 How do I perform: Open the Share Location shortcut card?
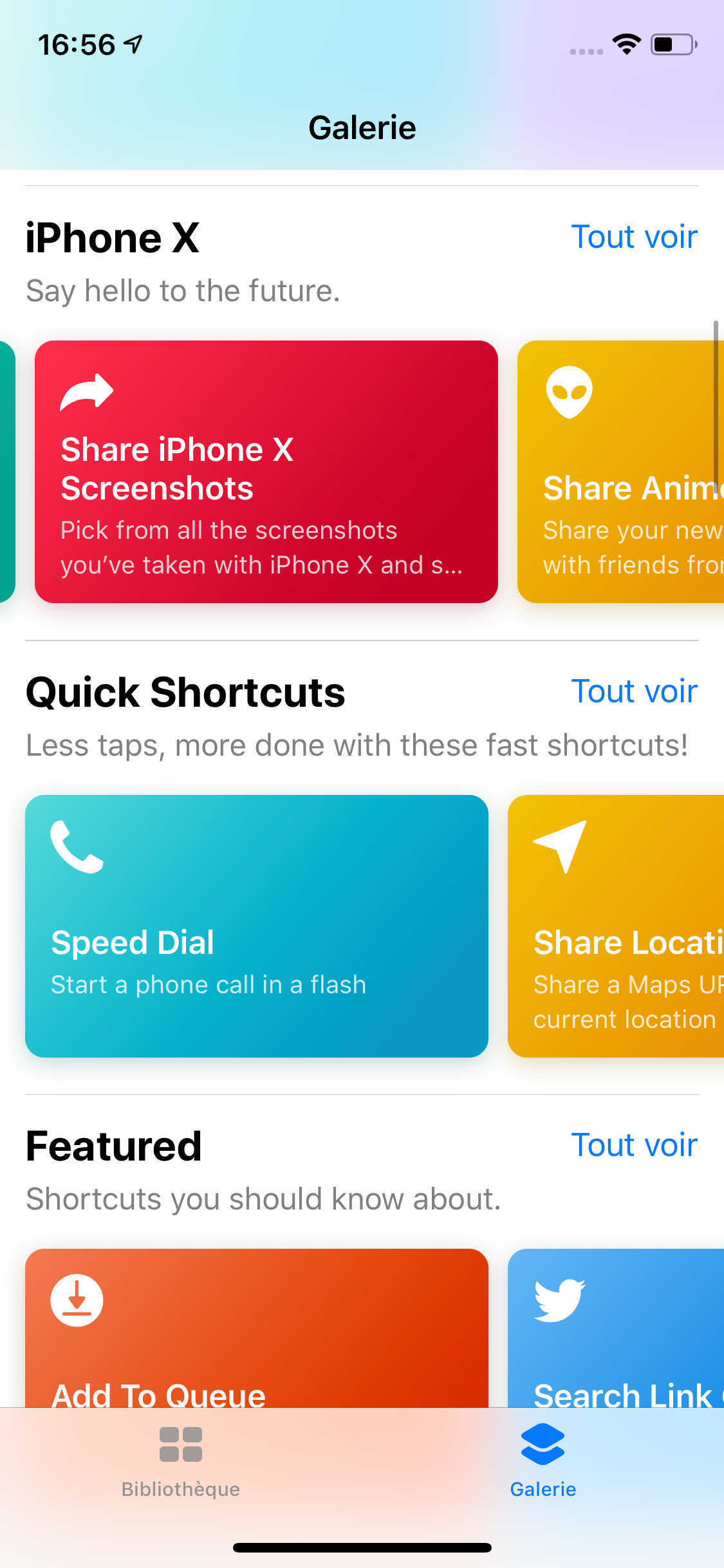(616, 926)
